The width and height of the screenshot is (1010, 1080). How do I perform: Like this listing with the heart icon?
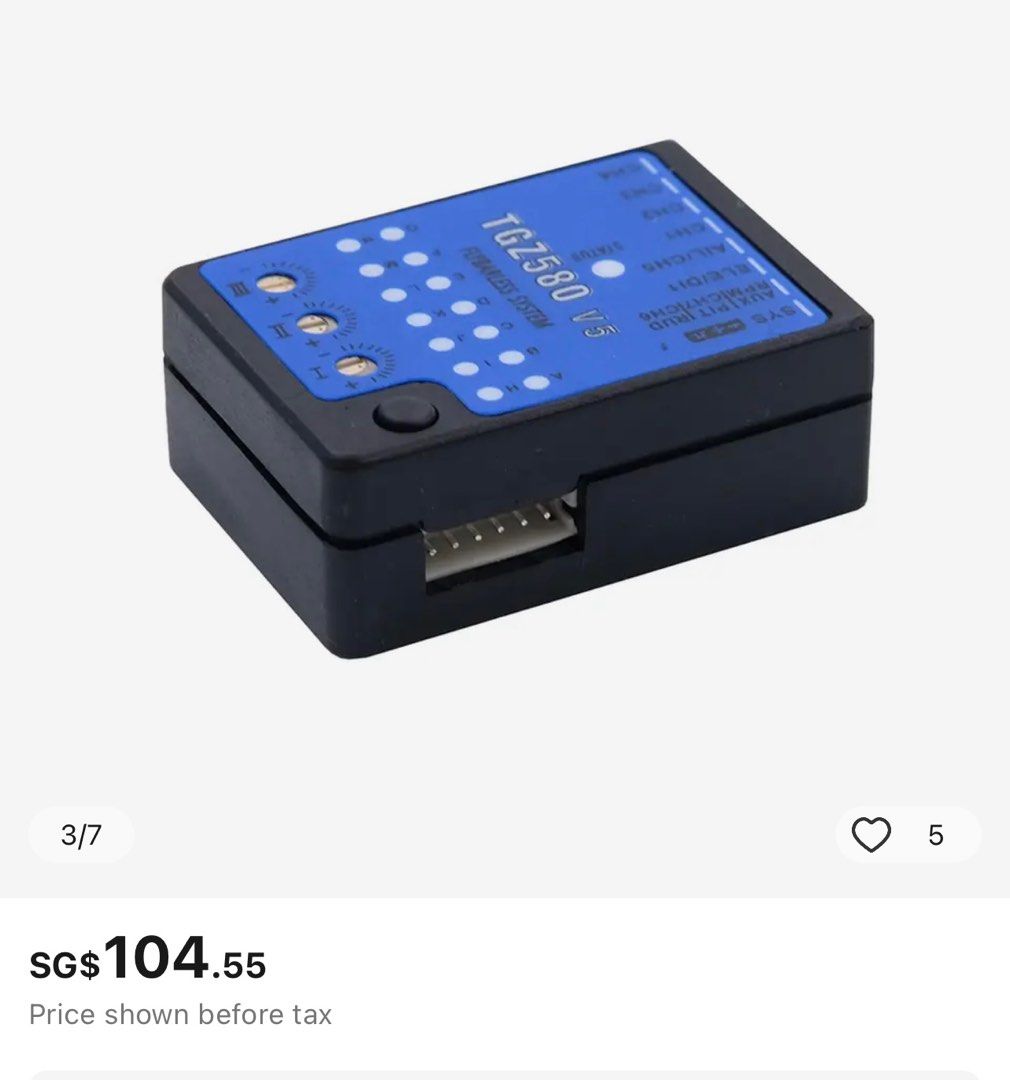tap(871, 835)
